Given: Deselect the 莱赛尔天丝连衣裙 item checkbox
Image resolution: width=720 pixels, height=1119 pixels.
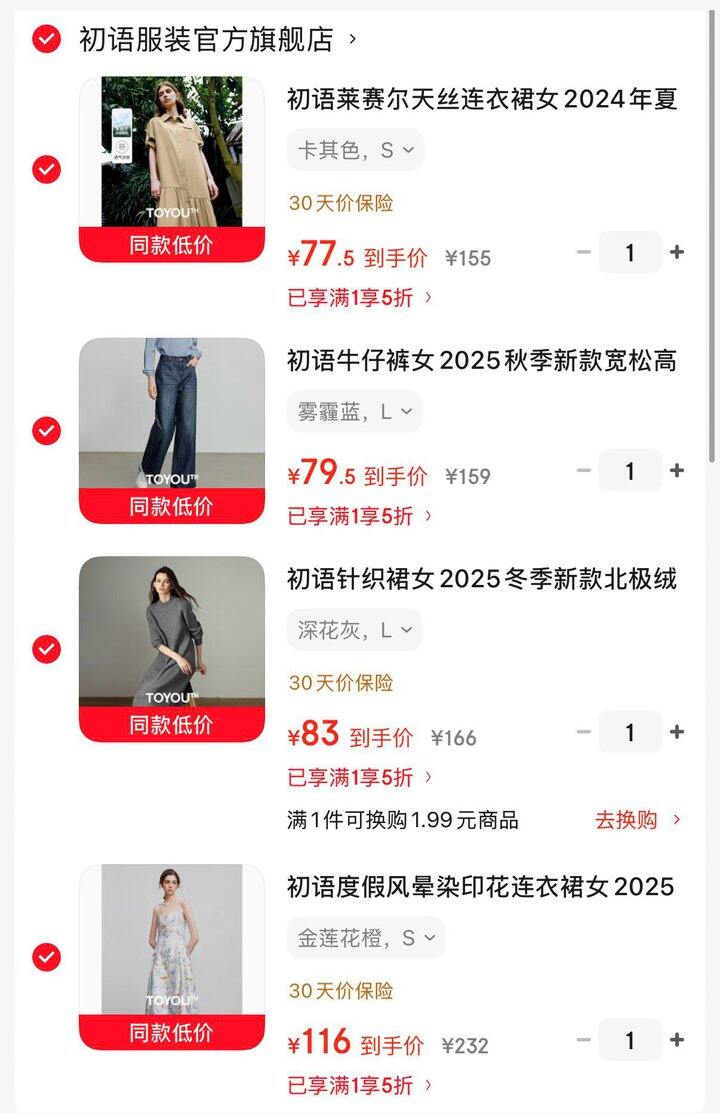Looking at the screenshot, I should coord(46,170).
